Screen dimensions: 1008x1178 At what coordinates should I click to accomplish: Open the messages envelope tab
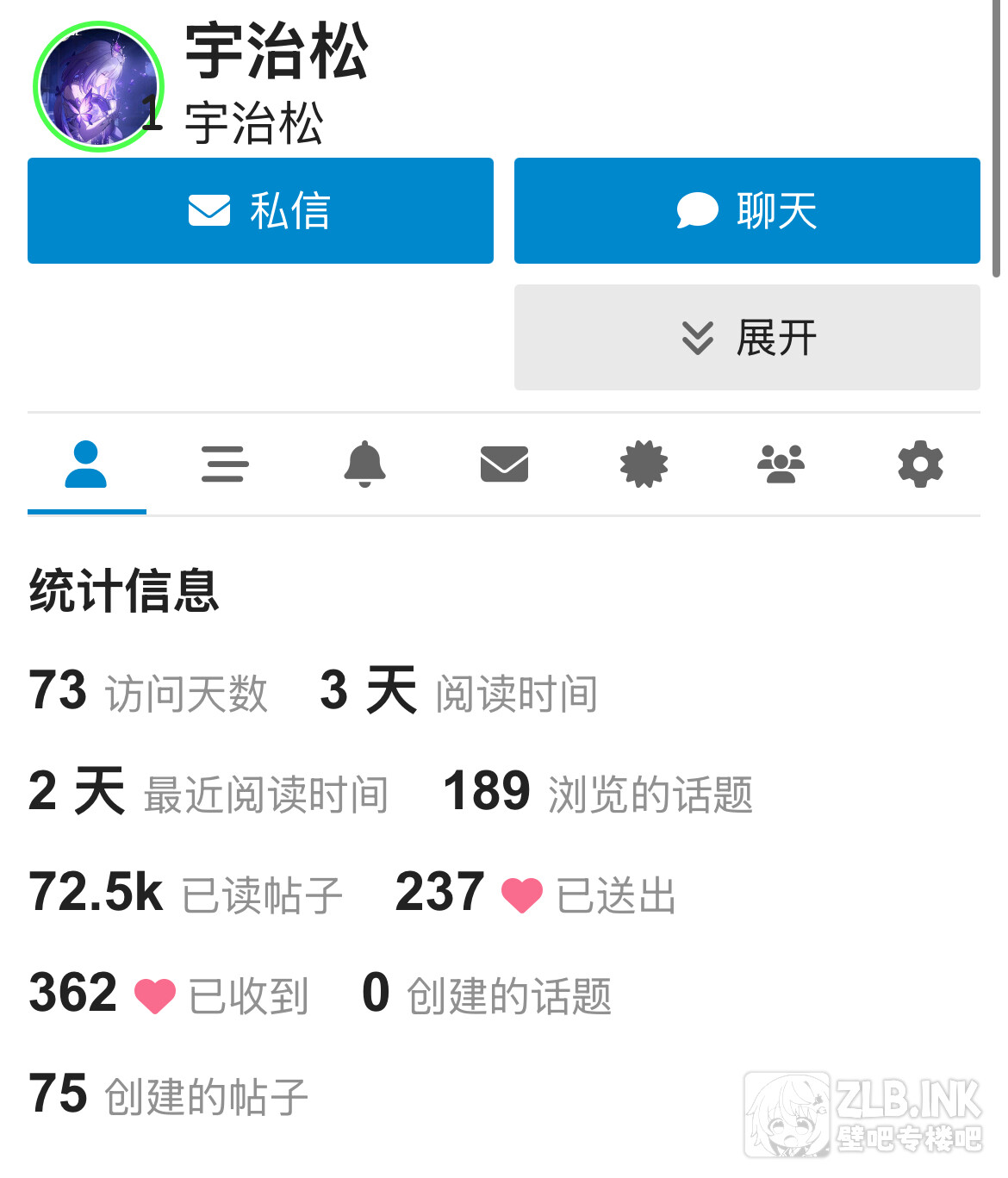coord(504,464)
